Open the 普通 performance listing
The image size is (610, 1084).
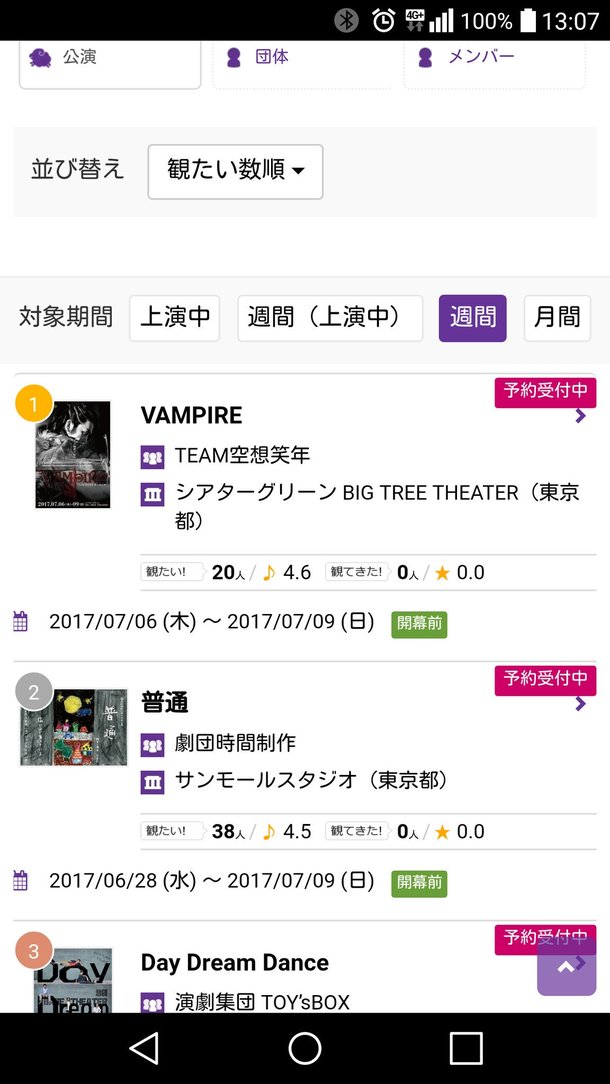165,702
